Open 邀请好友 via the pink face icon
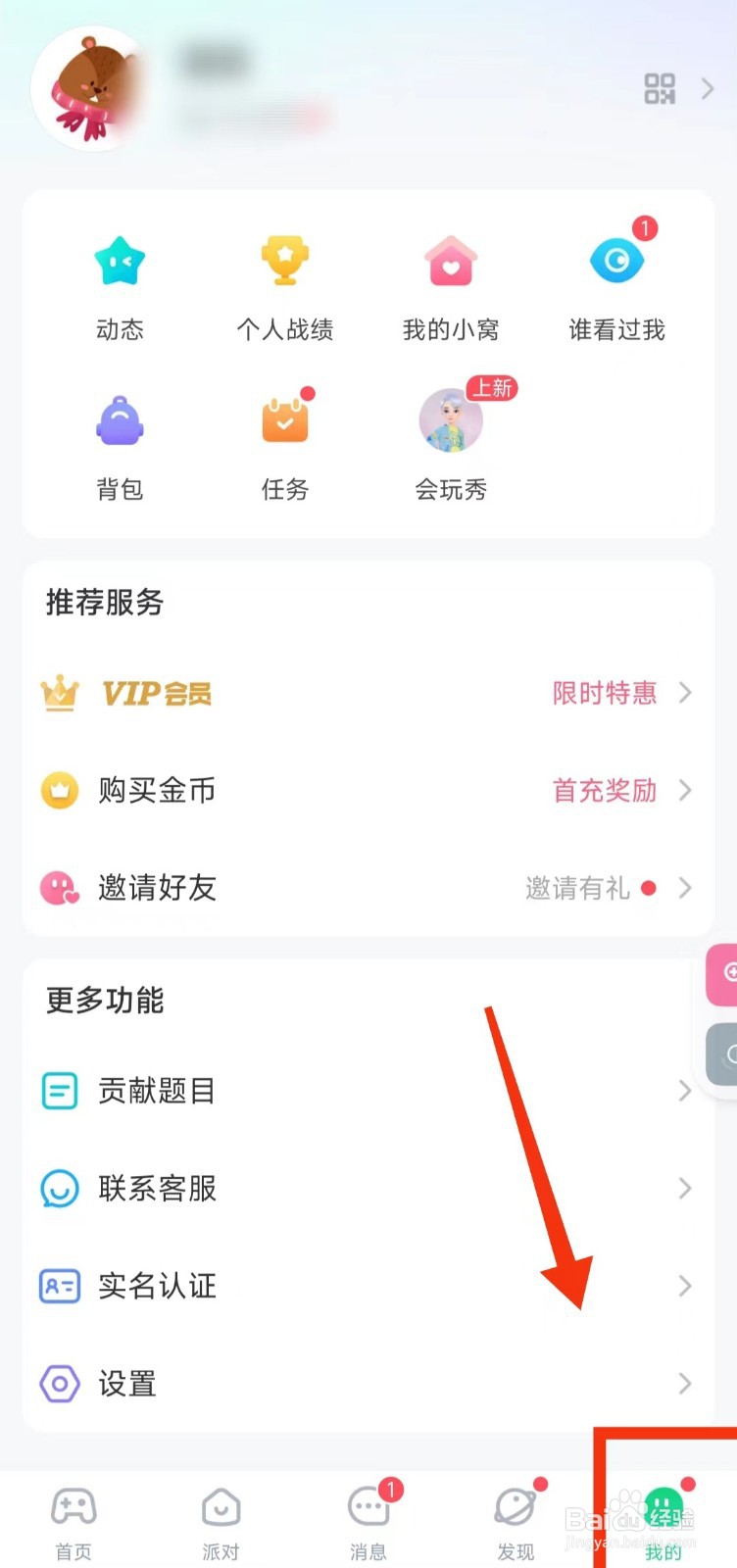This screenshot has width=737, height=1568. [60, 888]
